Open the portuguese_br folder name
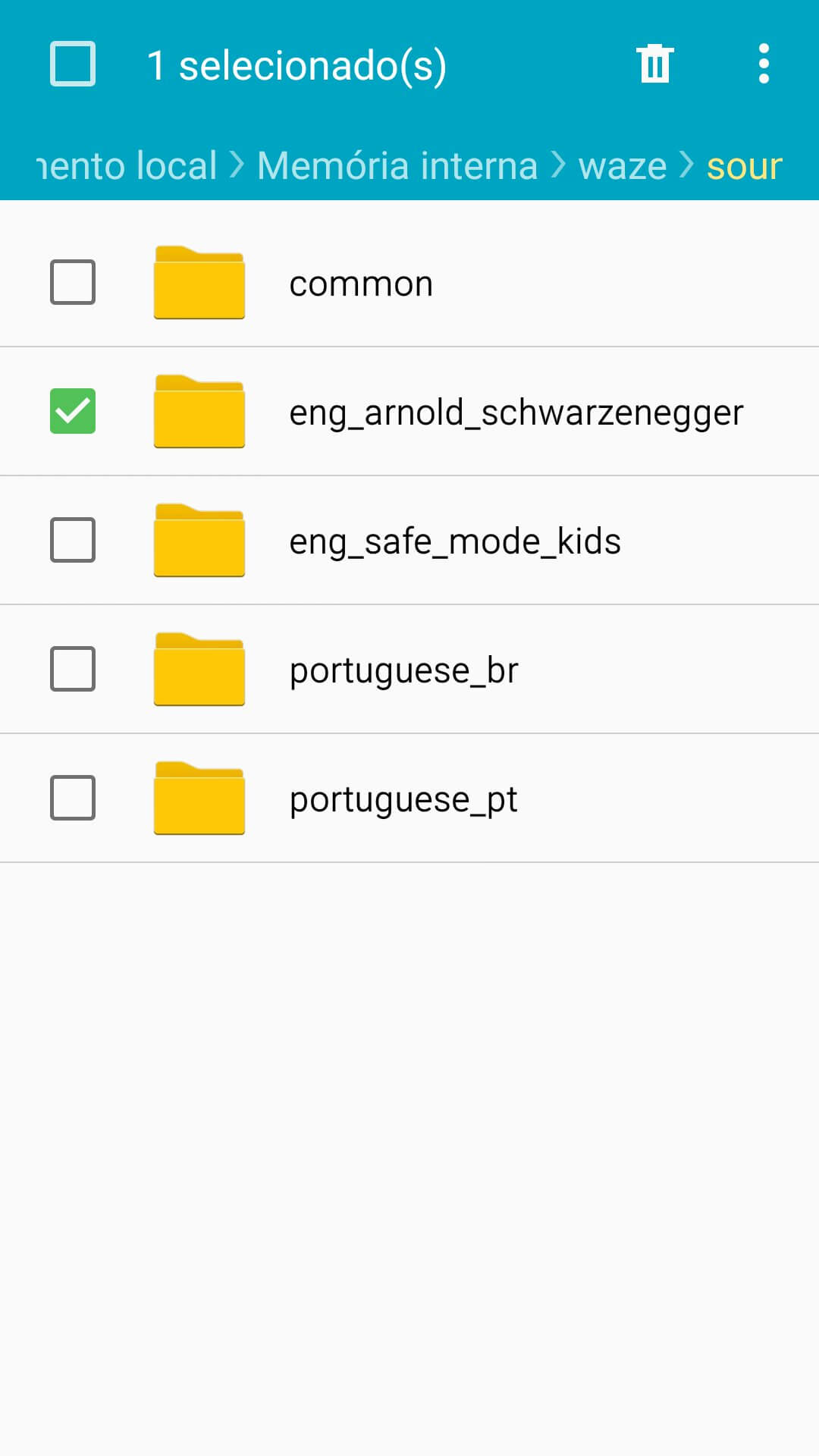 [404, 670]
